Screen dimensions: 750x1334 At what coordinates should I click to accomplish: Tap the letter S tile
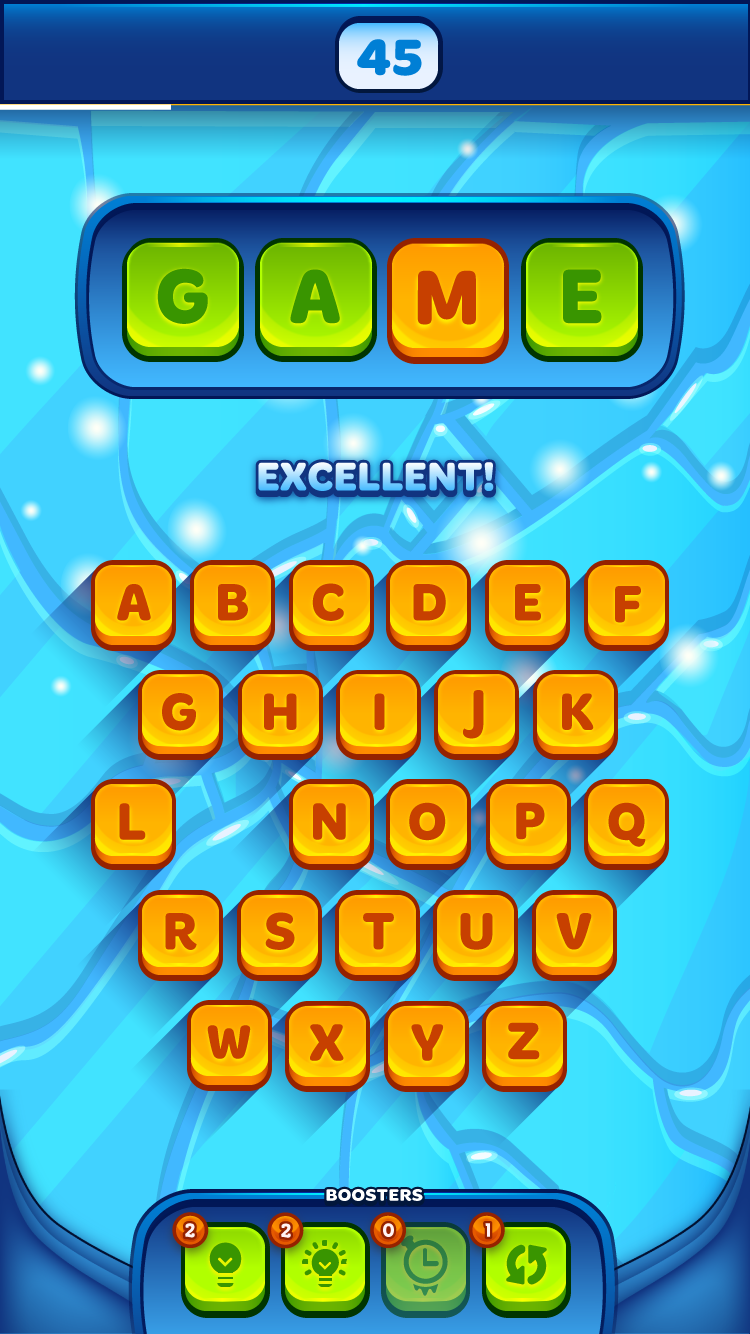point(279,932)
